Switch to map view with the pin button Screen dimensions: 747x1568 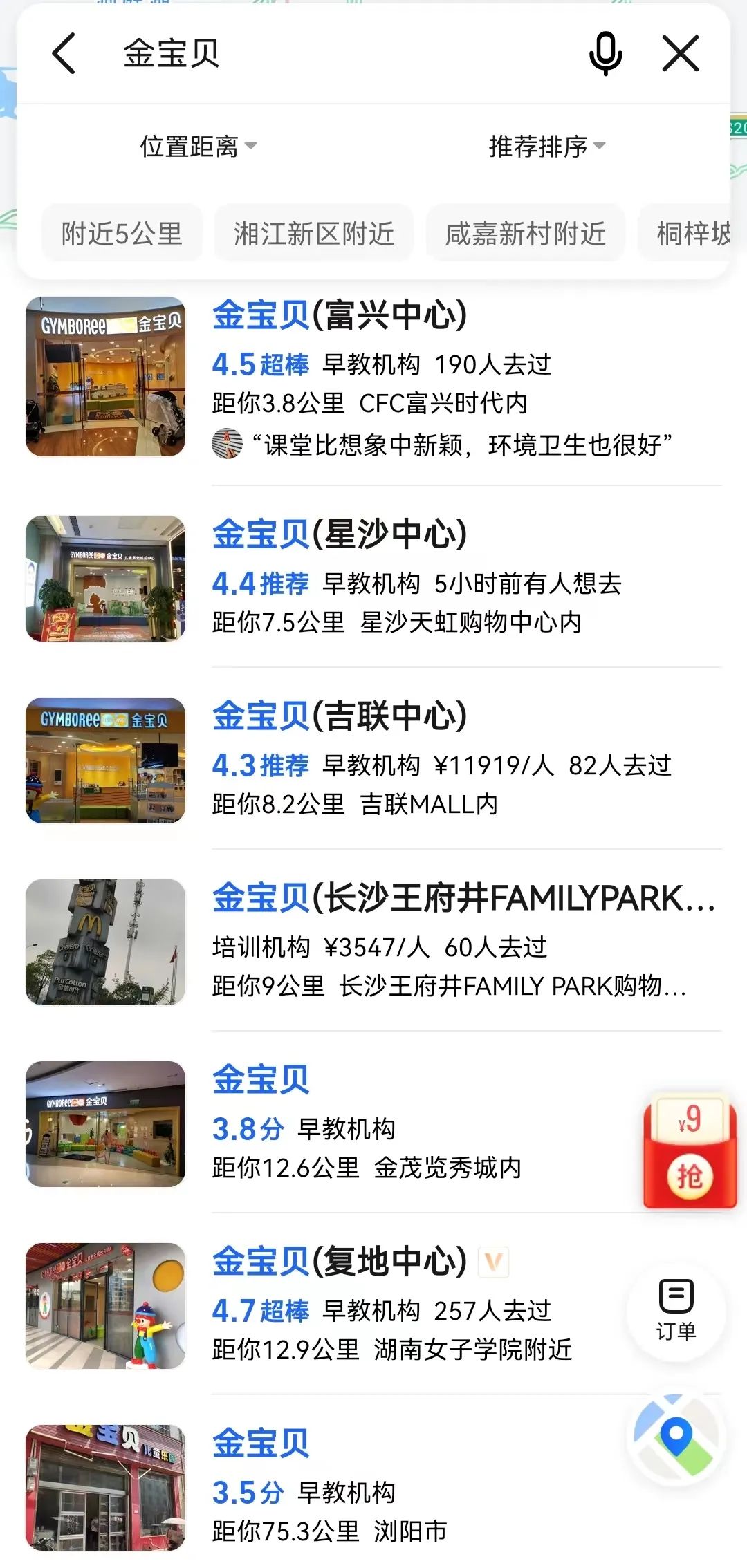(676, 1437)
